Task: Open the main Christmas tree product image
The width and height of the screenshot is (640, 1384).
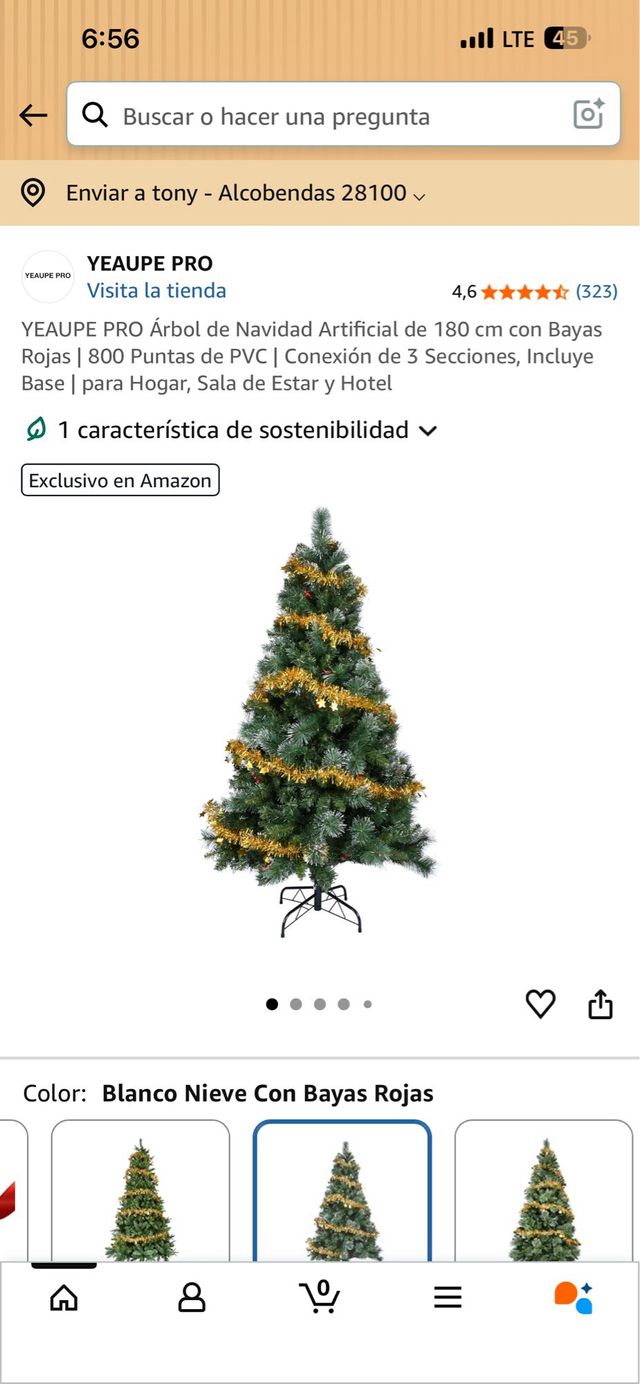Action: (x=318, y=720)
